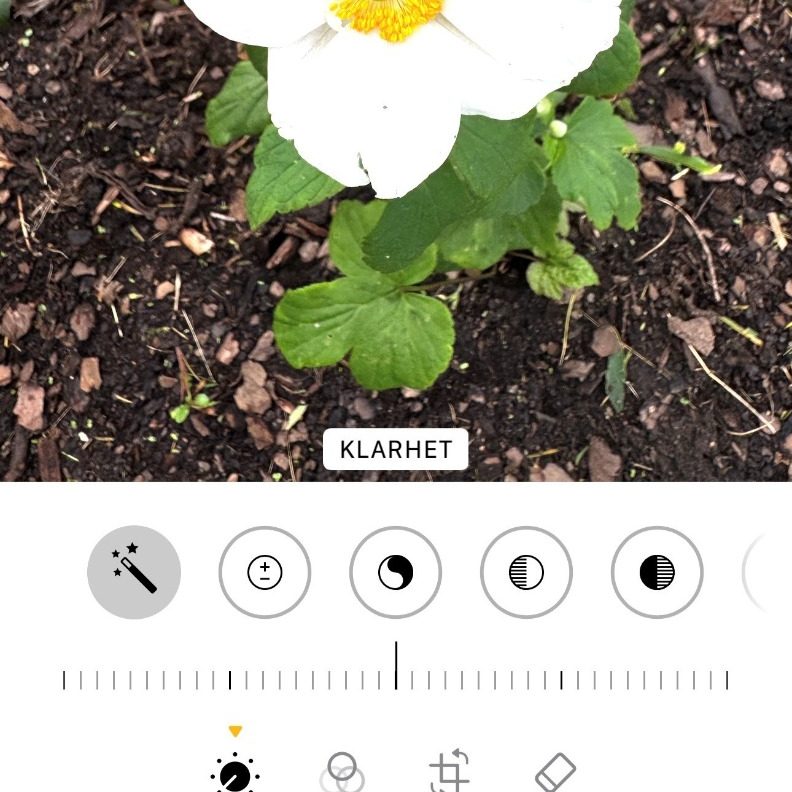Select the brilliance yin-yang adjustment

click(395, 572)
